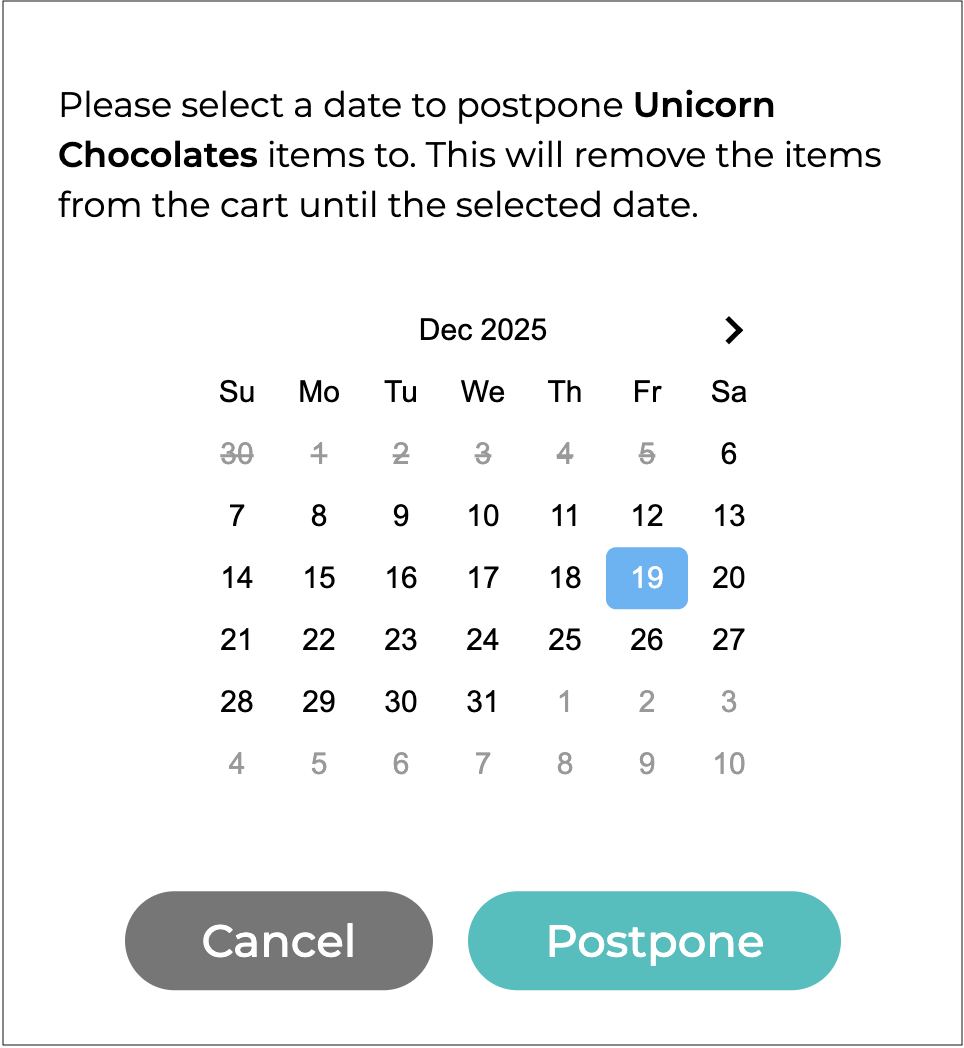Screen dimensions: 964x1048
Task: Select December 31 in the calendar
Action: (483, 702)
